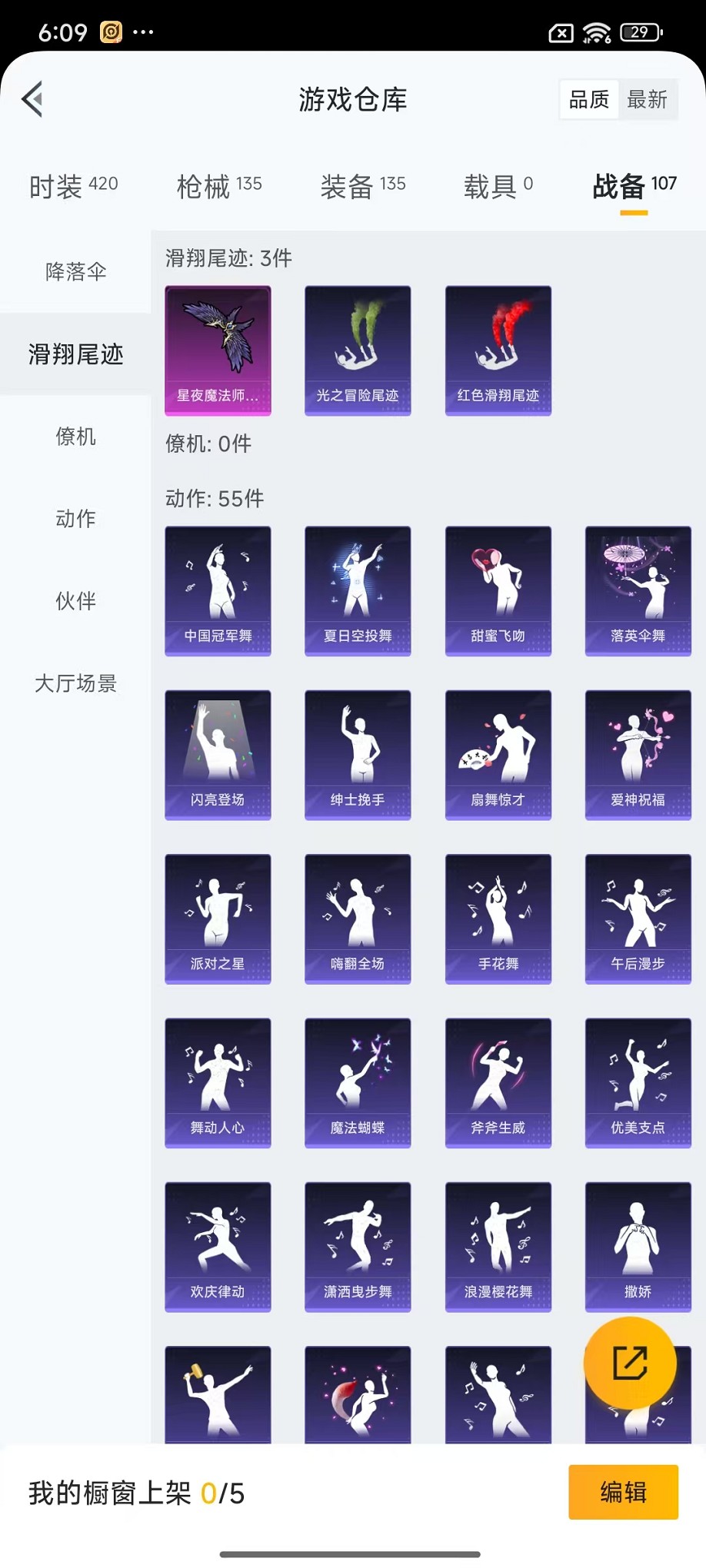Select 降落伞 in the side menu
This screenshot has width=706, height=1568.
pyautogui.click(x=75, y=271)
